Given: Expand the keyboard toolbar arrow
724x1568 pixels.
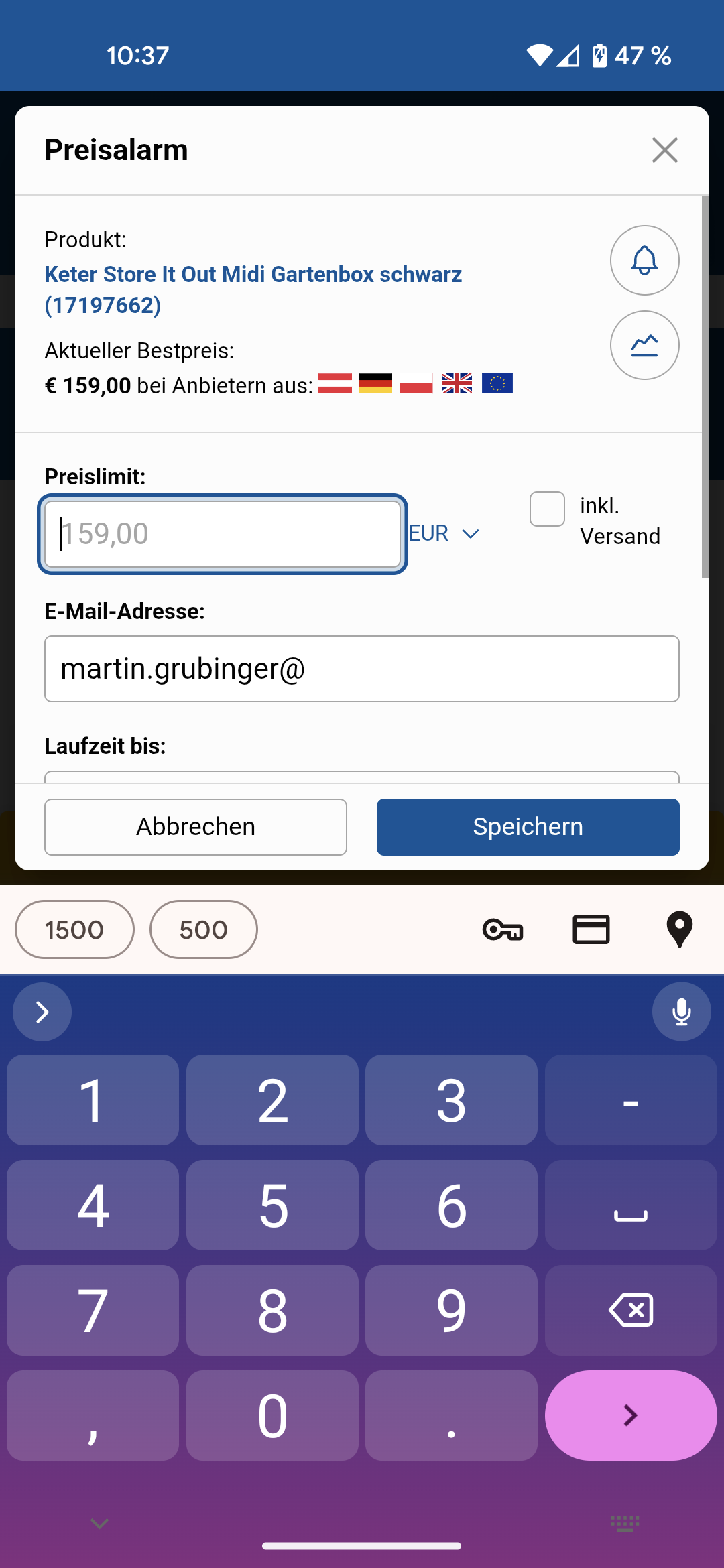Looking at the screenshot, I should pyautogui.click(x=42, y=1012).
